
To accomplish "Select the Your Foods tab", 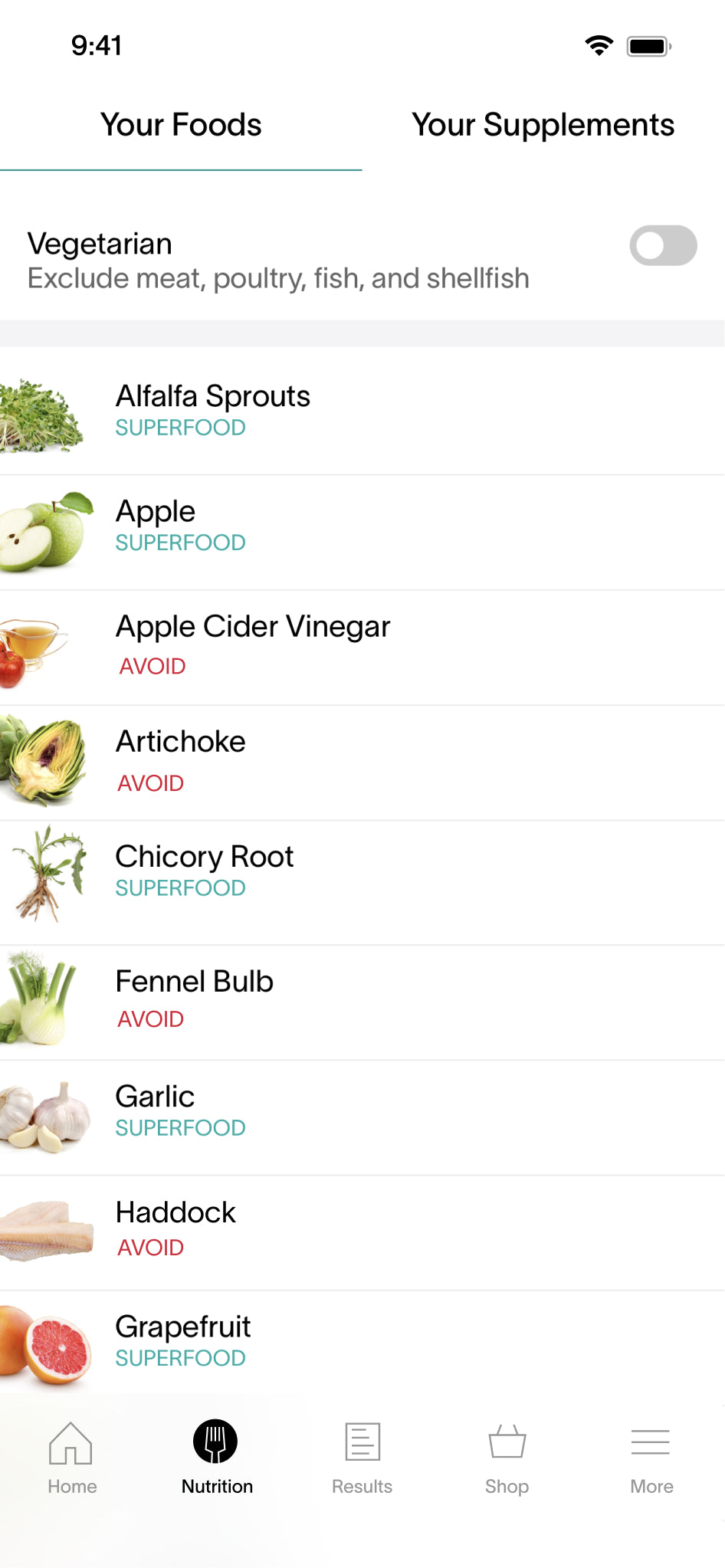I will pyautogui.click(x=181, y=125).
